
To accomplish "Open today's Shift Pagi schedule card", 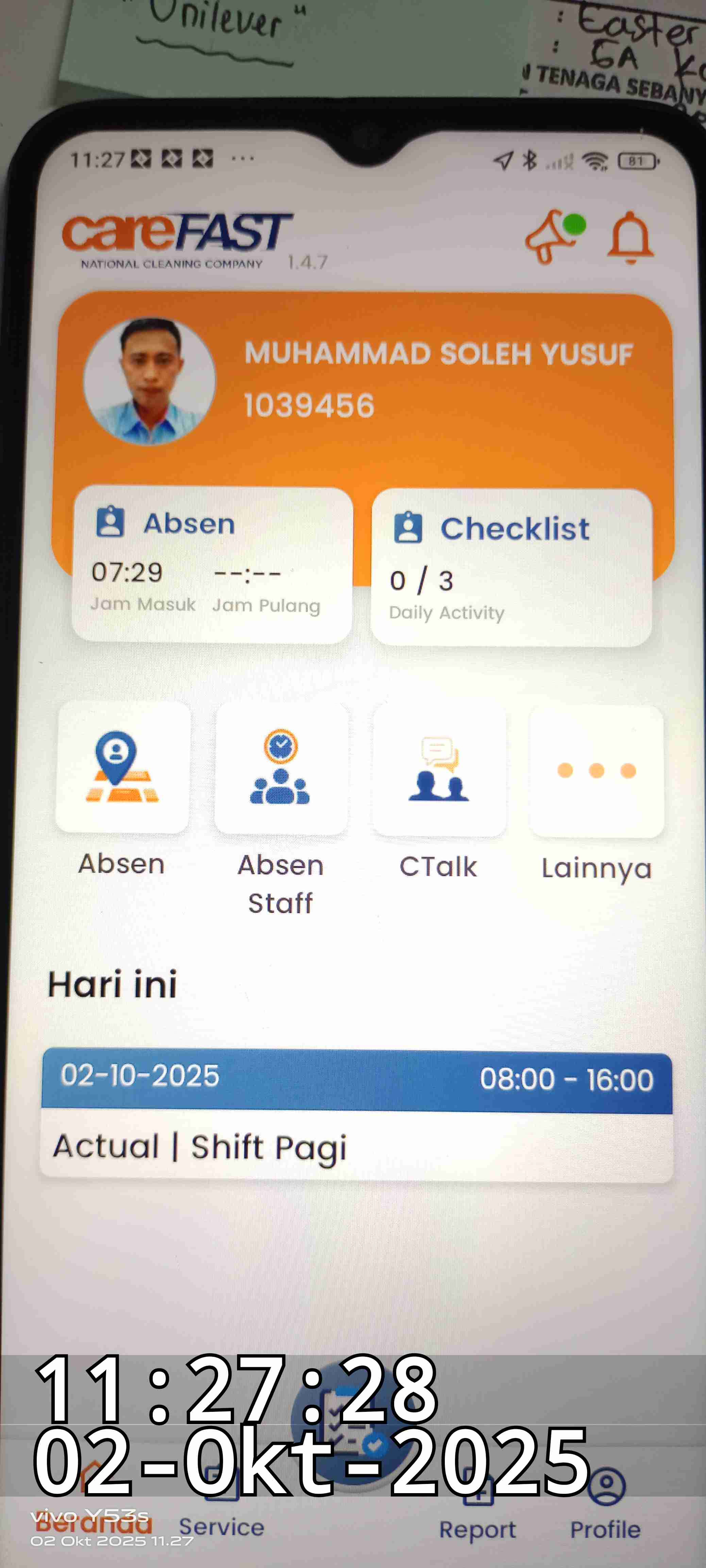I will pos(356,1115).
